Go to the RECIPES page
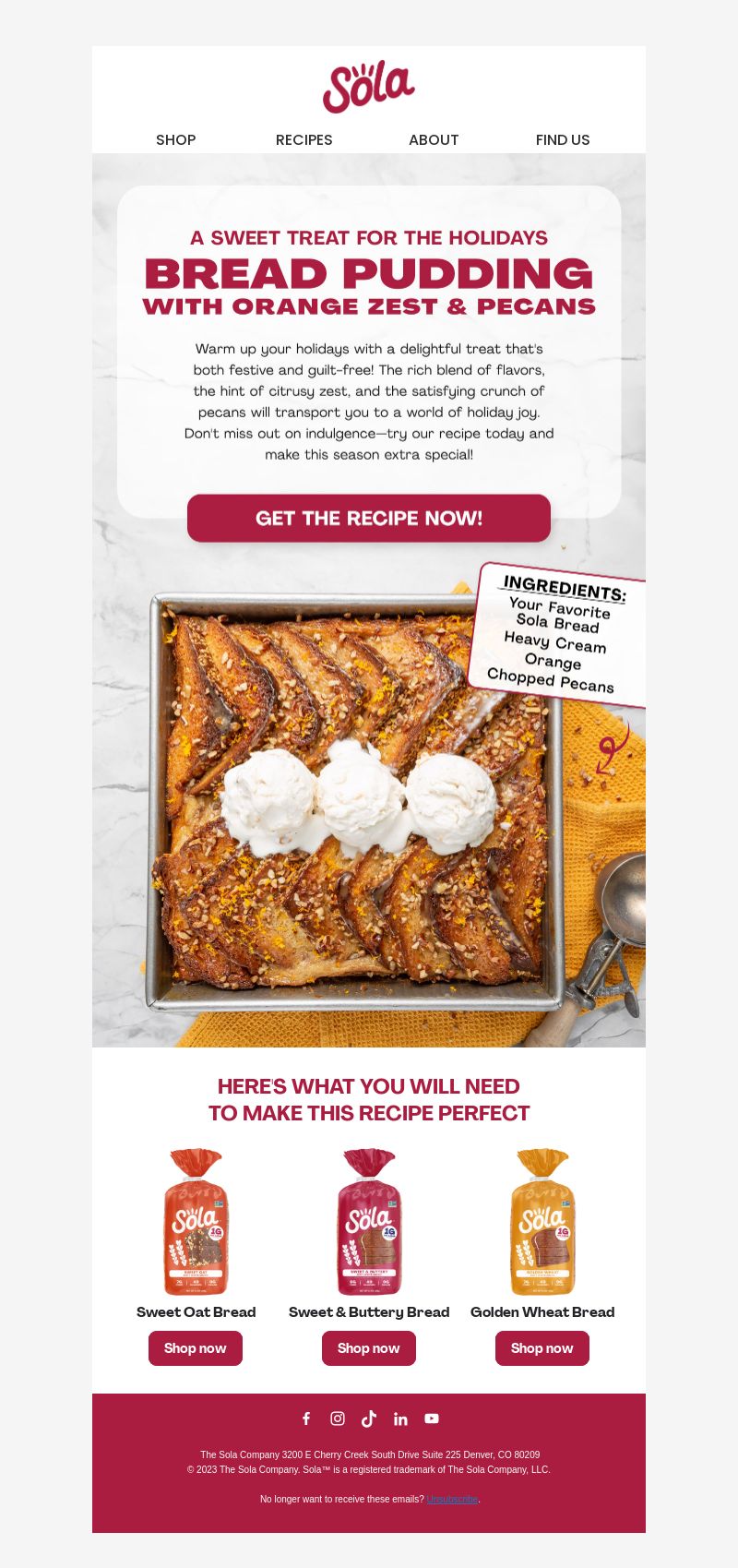The height and width of the screenshot is (1568, 738). tap(304, 140)
